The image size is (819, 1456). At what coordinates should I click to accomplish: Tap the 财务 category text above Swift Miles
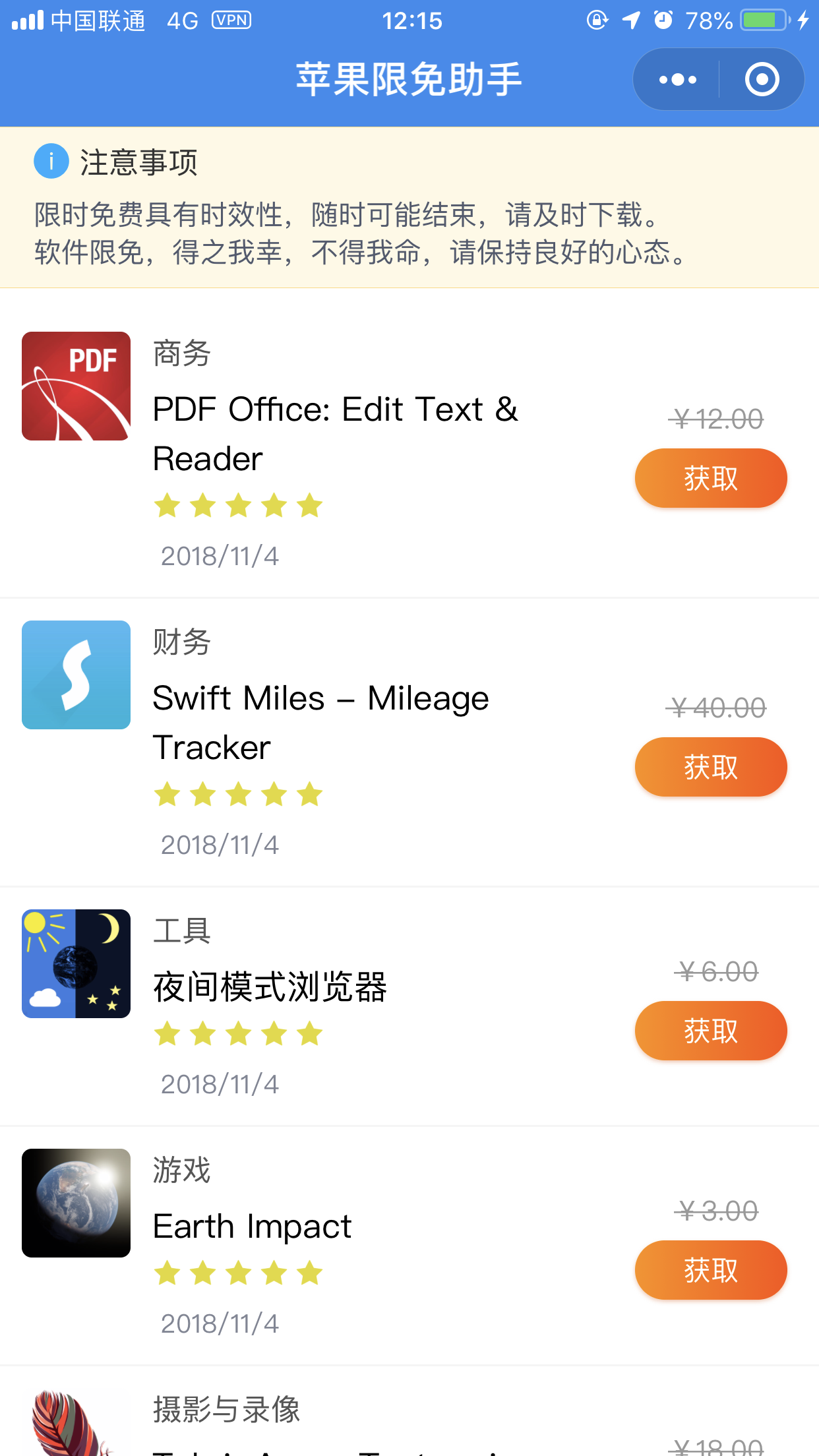click(181, 643)
